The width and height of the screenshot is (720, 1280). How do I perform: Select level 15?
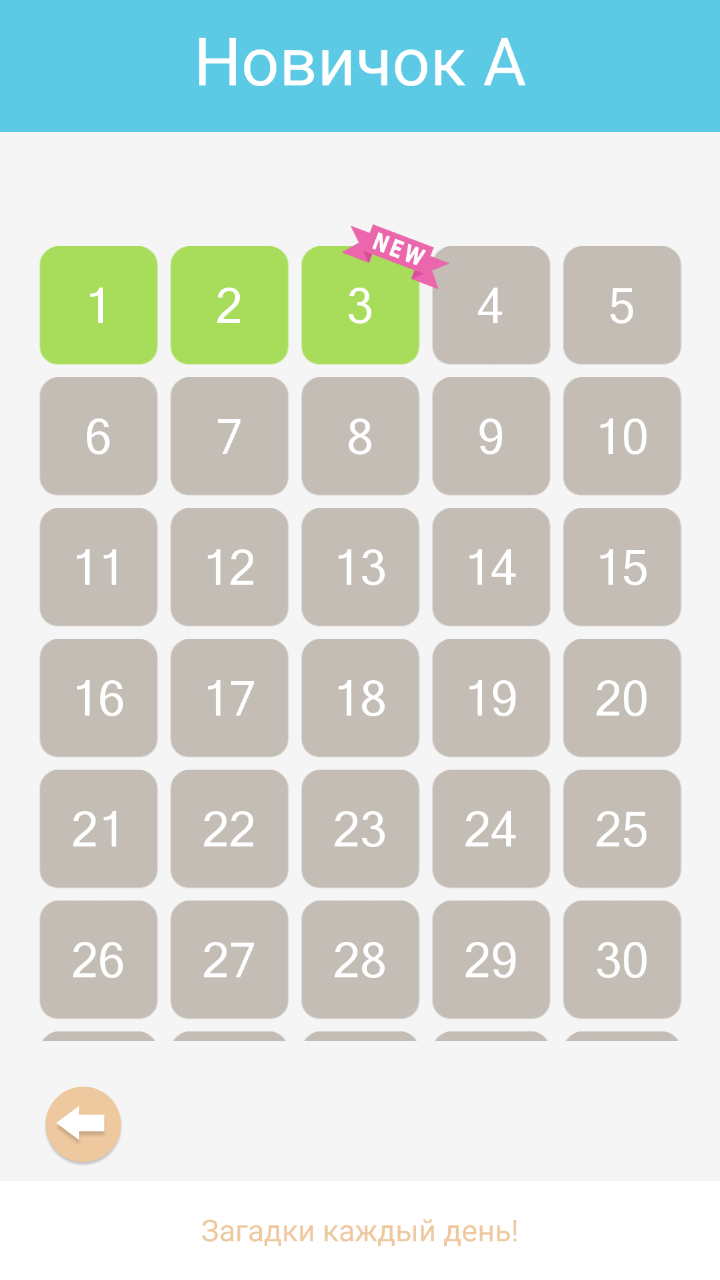point(622,567)
